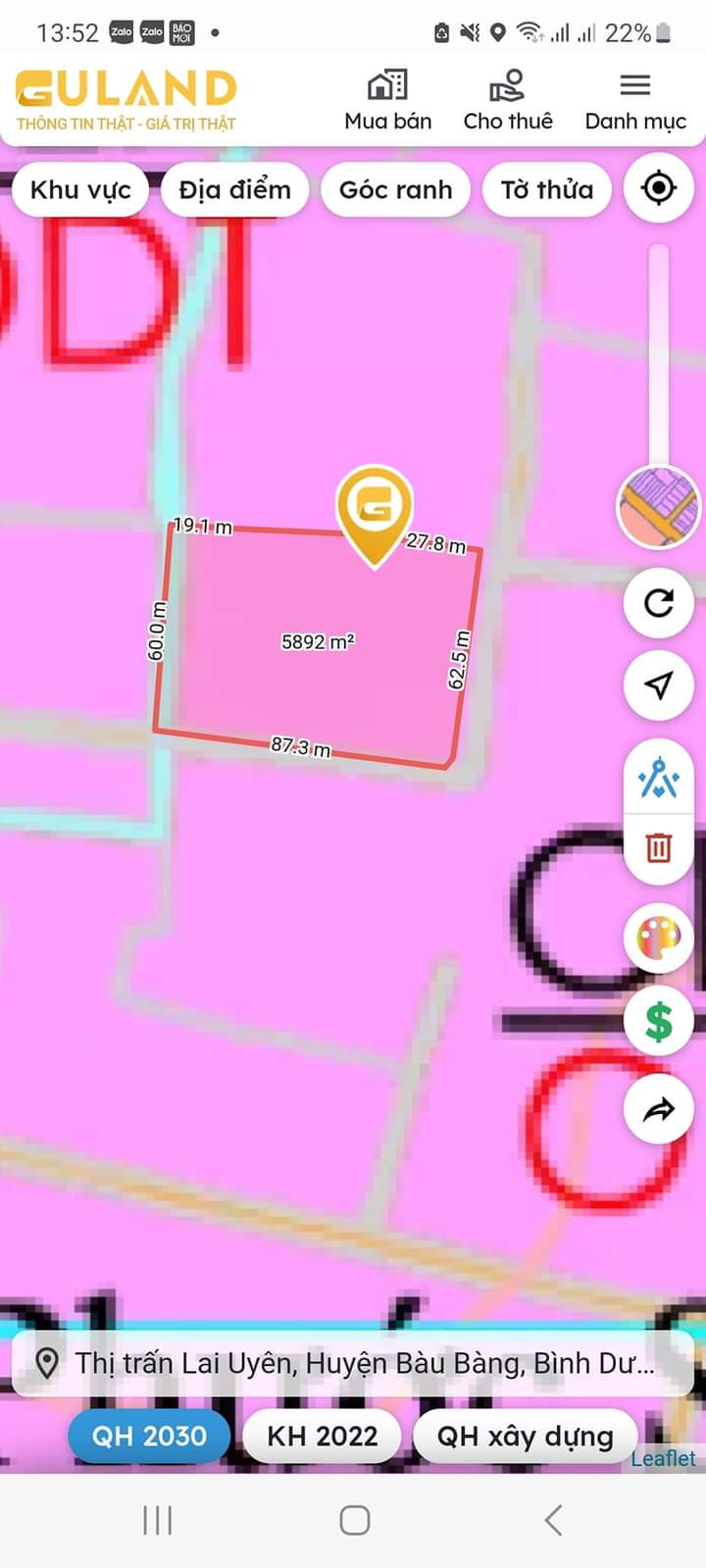The height and width of the screenshot is (1568, 706).
Task: Share this land plot
Action: 658,1109
